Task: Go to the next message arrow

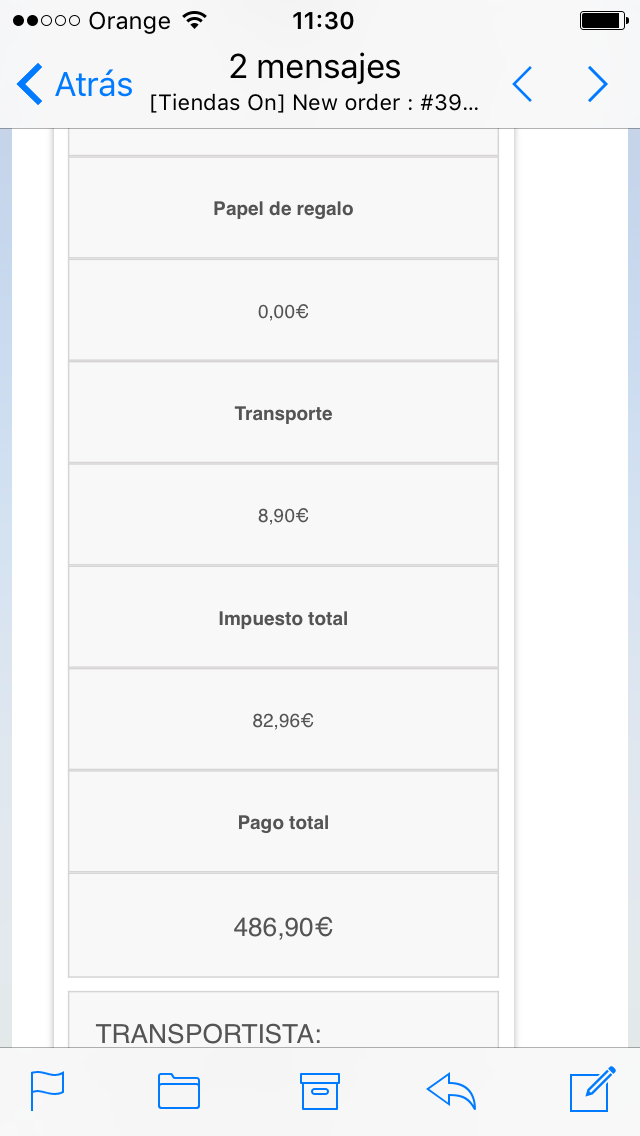Action: 597,85
